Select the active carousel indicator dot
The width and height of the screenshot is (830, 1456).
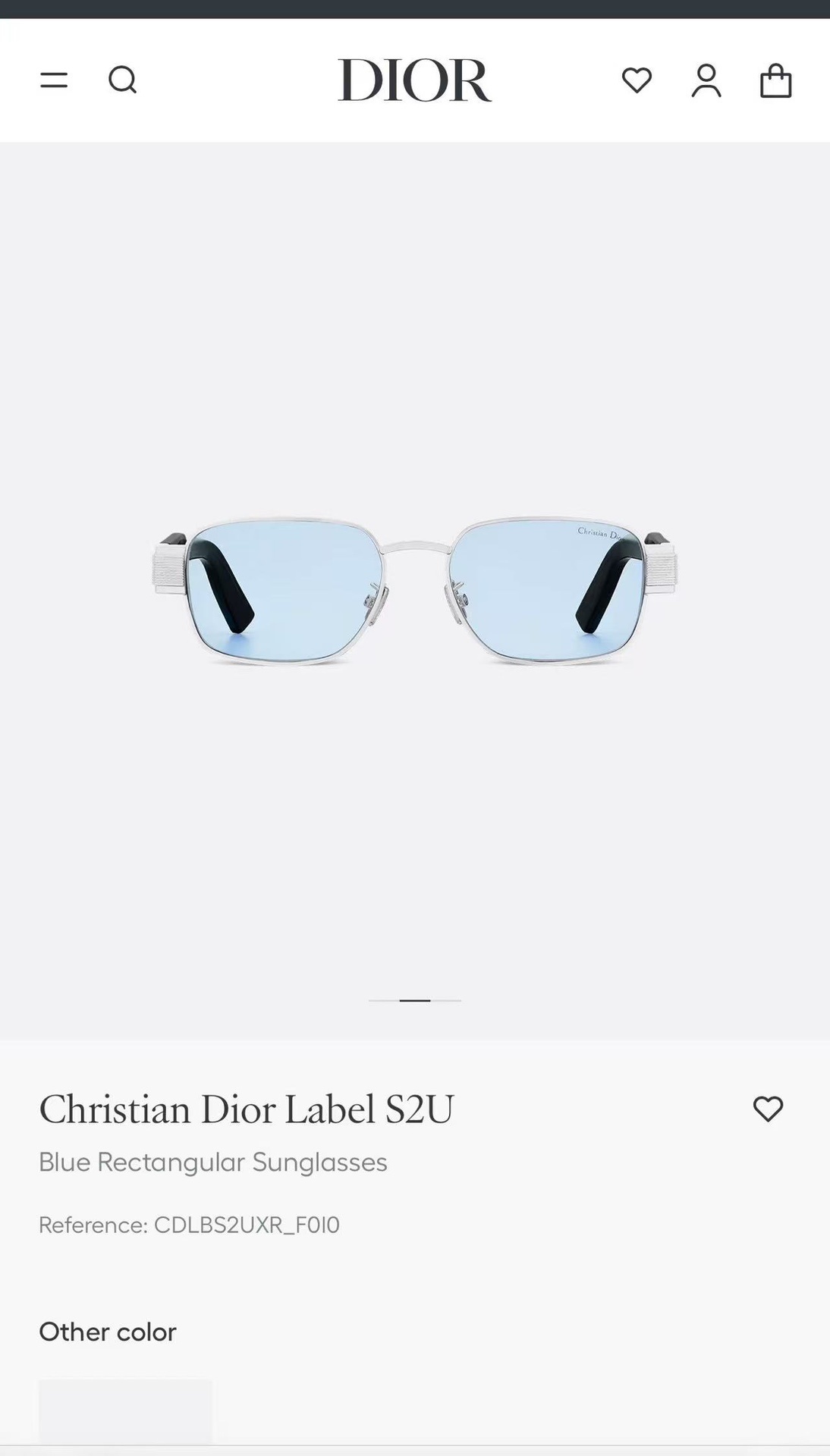point(414,1000)
